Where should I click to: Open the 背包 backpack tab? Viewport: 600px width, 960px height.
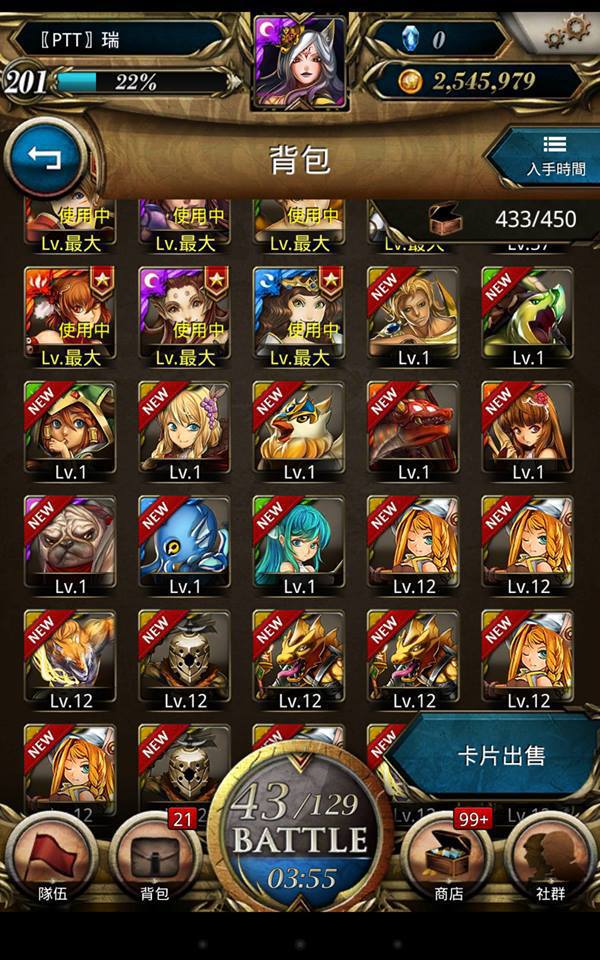tap(155, 858)
